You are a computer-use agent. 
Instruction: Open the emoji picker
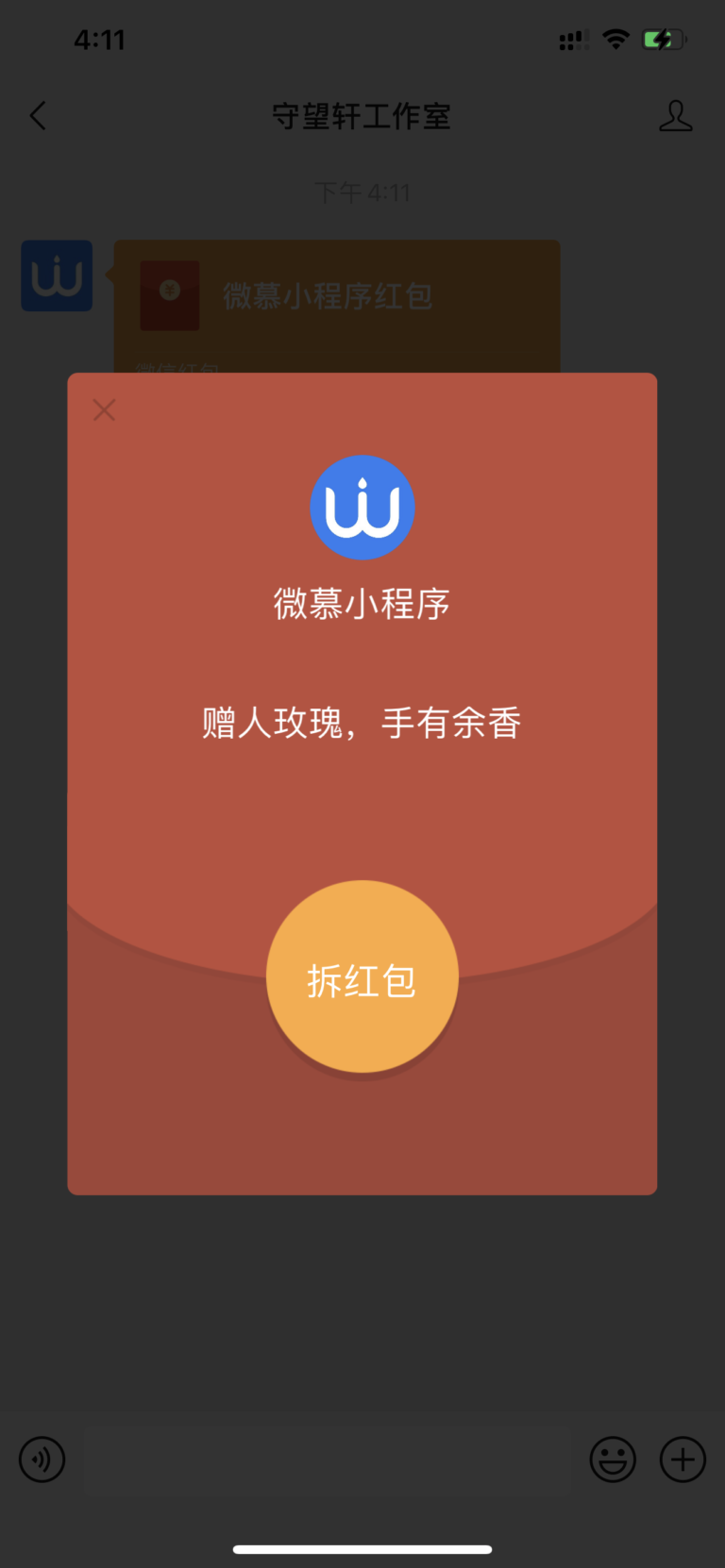point(613,1460)
